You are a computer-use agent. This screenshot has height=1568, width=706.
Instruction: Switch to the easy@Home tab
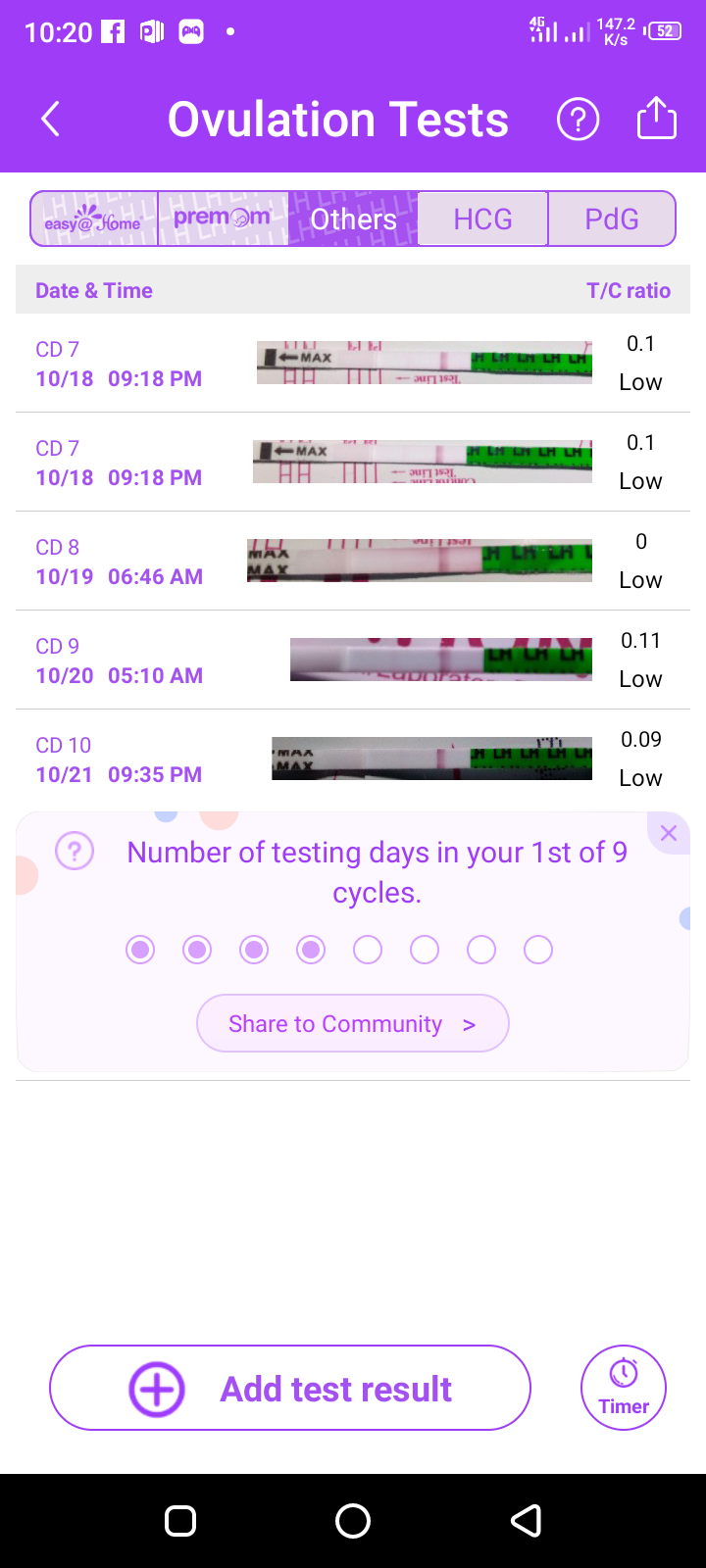[x=94, y=219]
